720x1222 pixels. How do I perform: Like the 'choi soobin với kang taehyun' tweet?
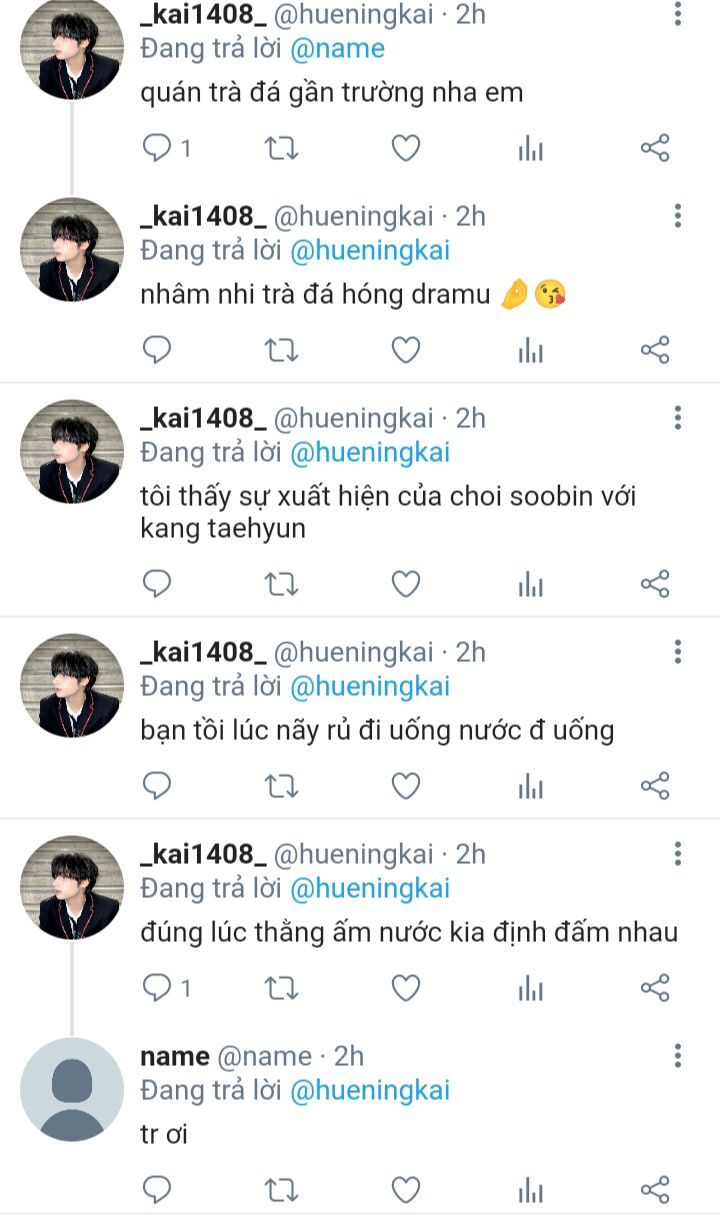[405, 584]
